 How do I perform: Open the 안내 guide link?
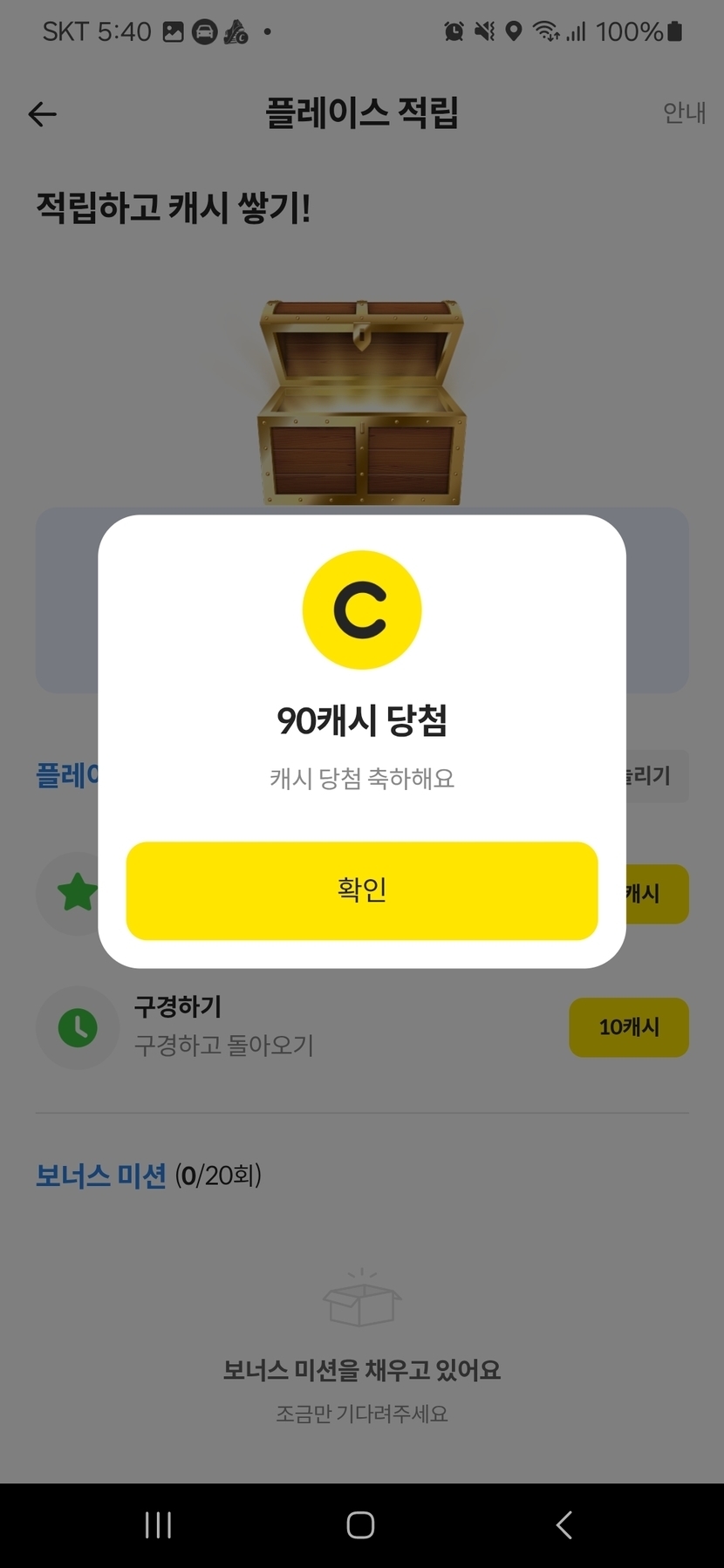click(683, 112)
